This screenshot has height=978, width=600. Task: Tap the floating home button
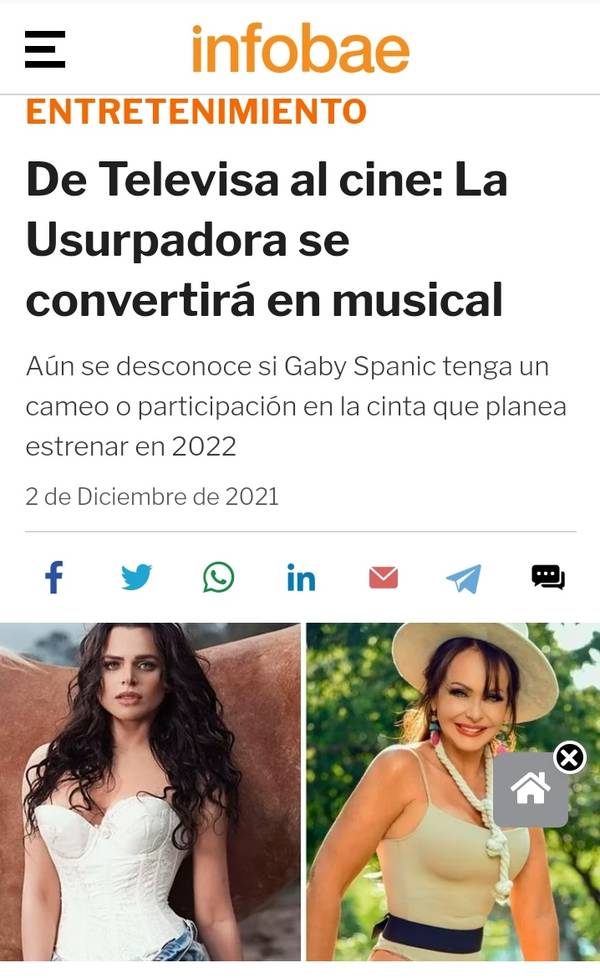(531, 790)
